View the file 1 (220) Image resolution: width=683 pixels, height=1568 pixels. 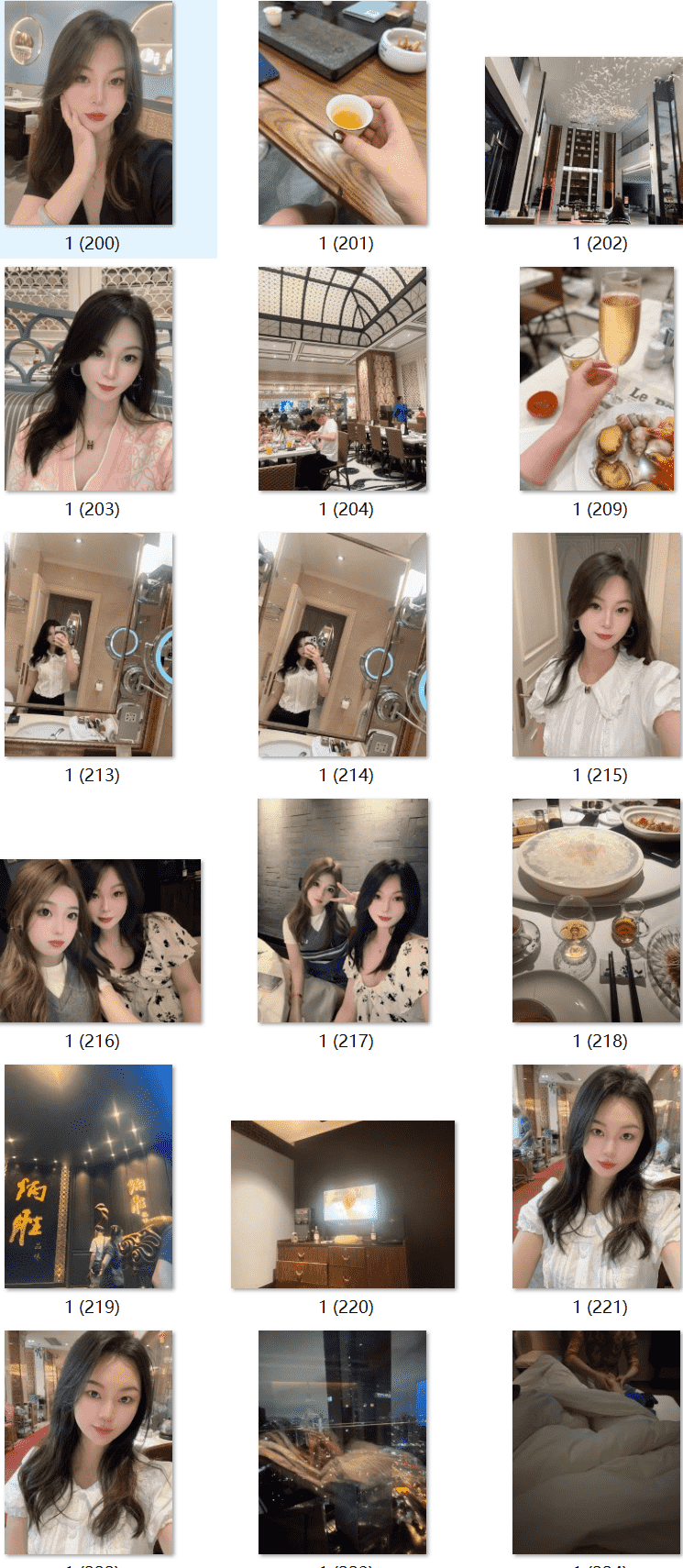[x=343, y=1204]
